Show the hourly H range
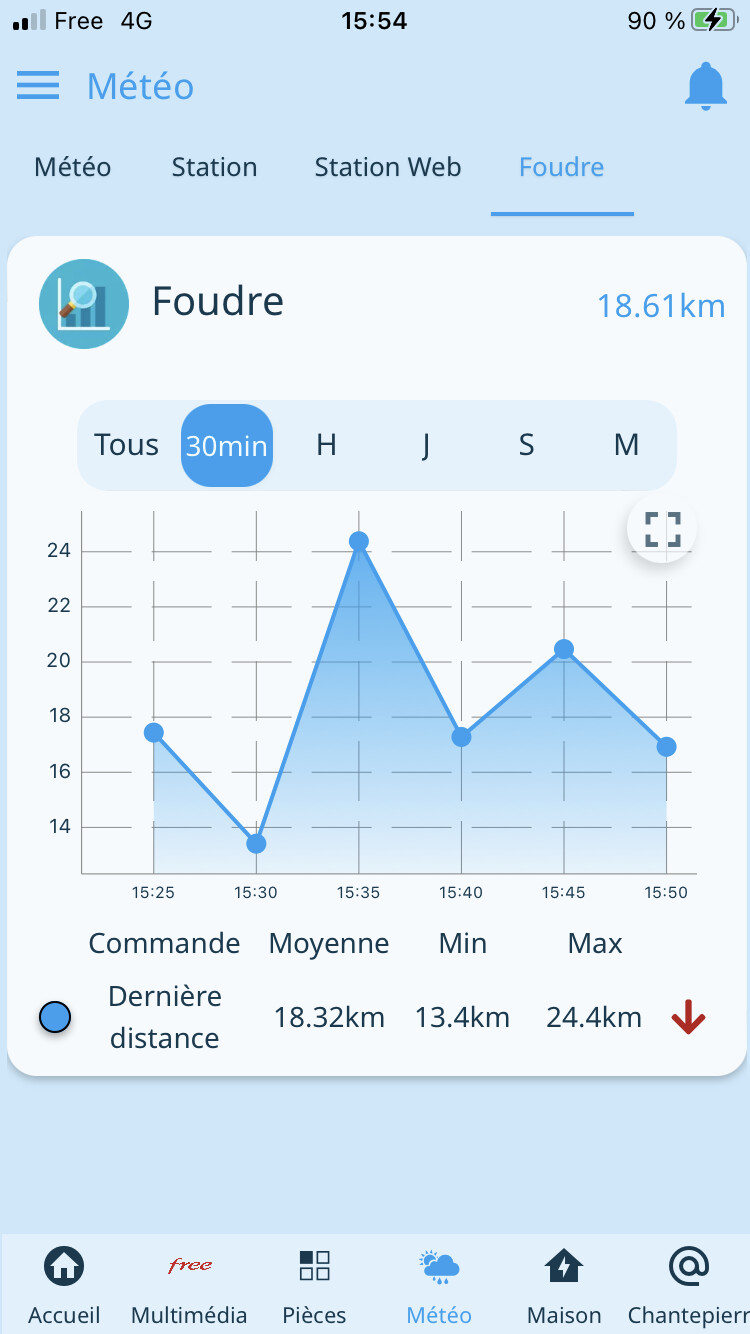 [326, 445]
